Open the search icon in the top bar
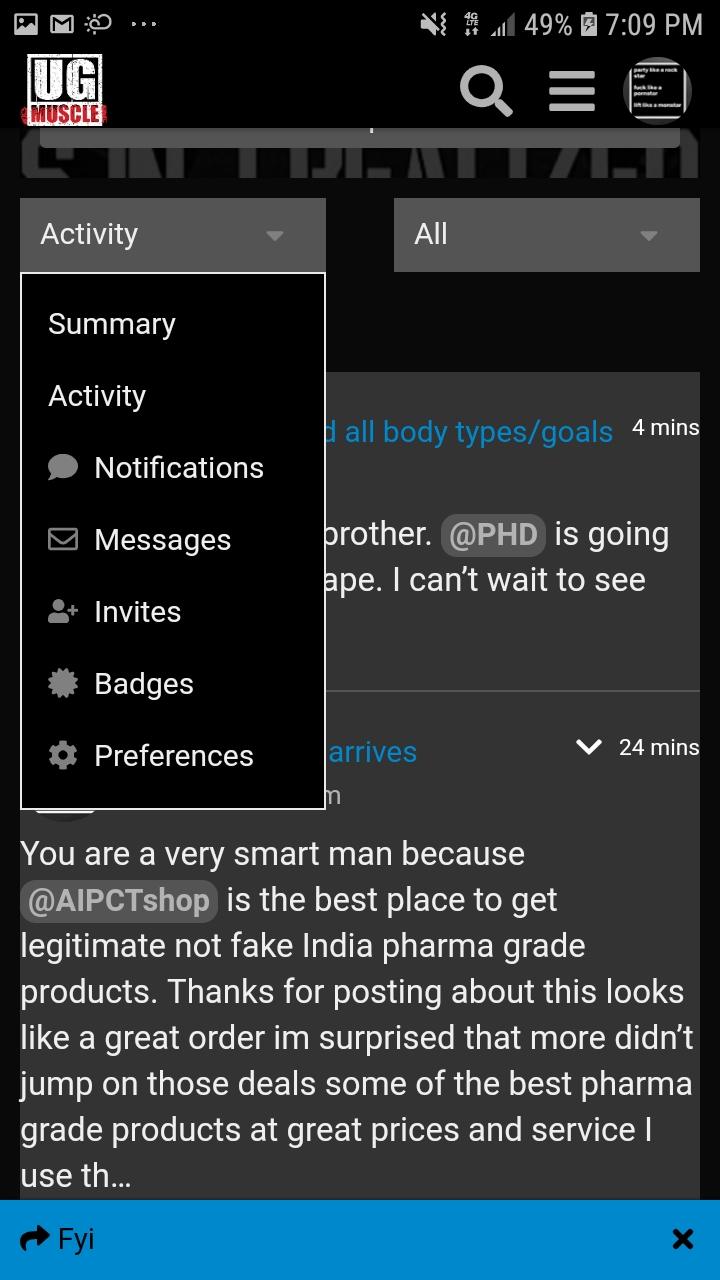The image size is (720, 1280). [486, 90]
